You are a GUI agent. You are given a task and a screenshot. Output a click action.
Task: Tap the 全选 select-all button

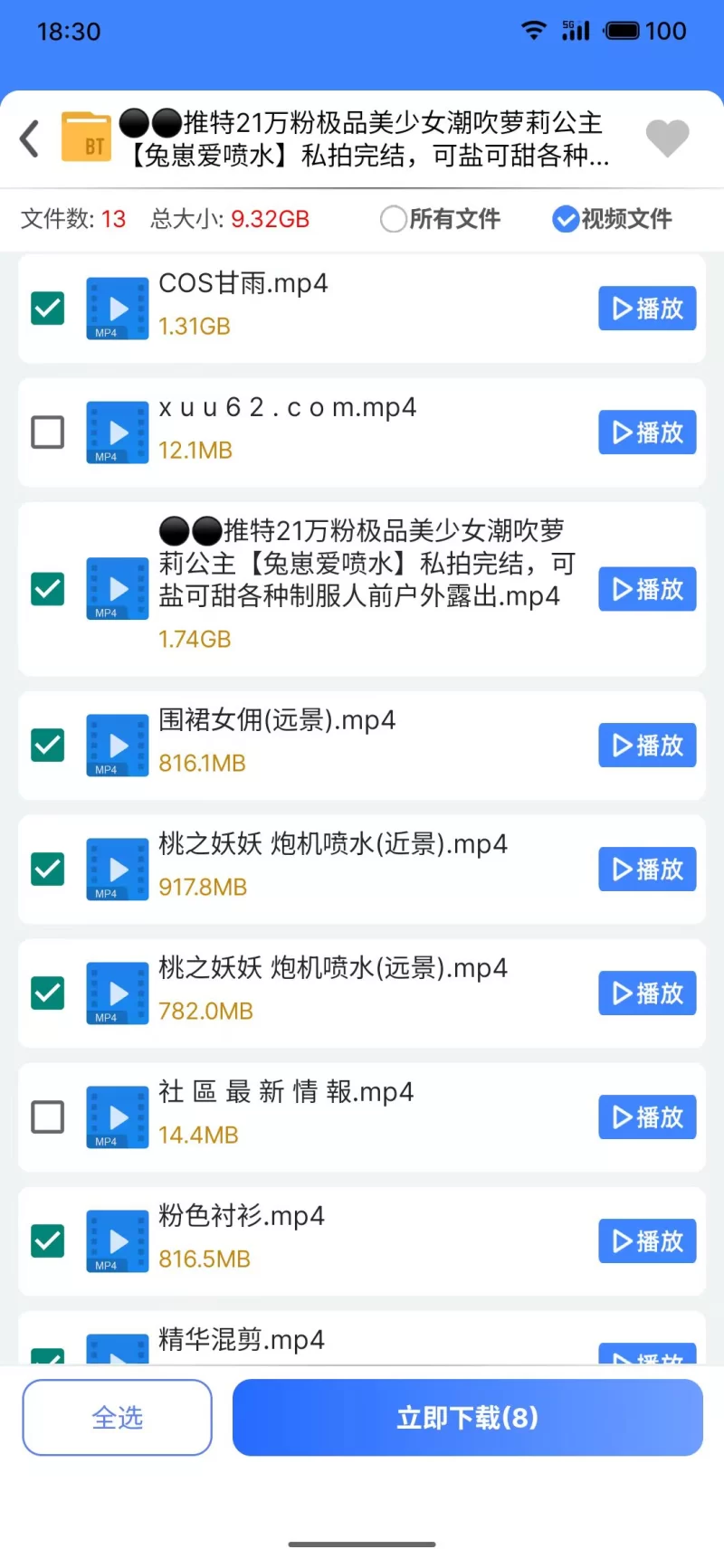click(x=118, y=1418)
